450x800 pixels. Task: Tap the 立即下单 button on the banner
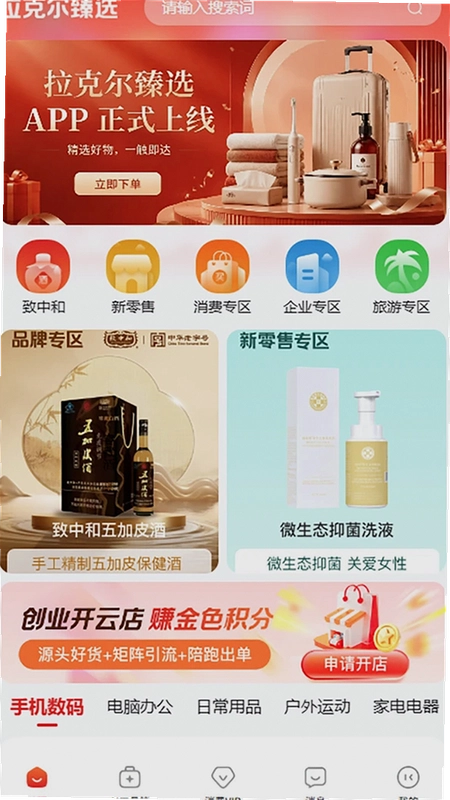117,184
